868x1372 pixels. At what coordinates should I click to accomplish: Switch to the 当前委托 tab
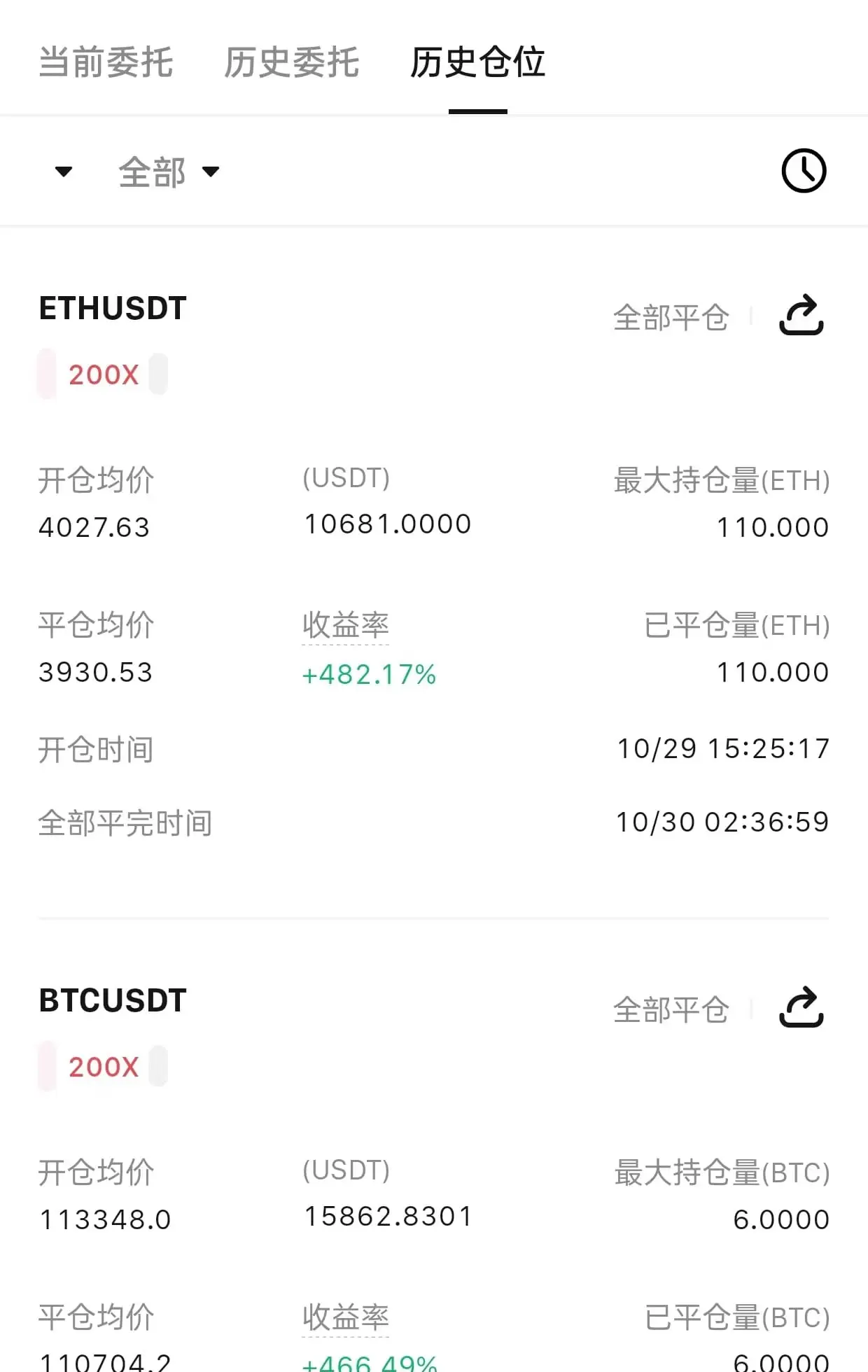[x=106, y=62]
